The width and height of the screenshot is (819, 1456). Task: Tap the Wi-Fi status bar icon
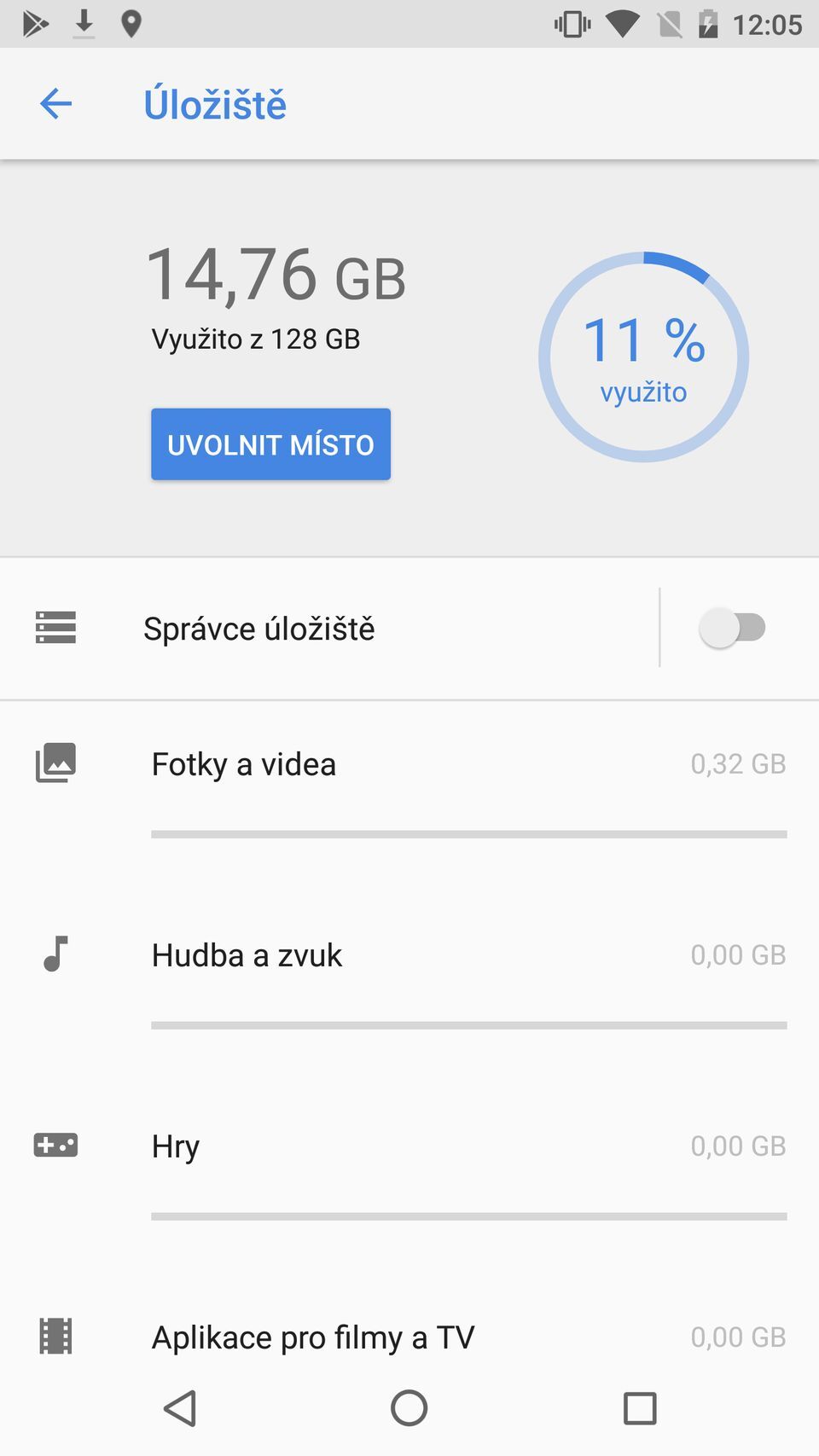click(622, 23)
